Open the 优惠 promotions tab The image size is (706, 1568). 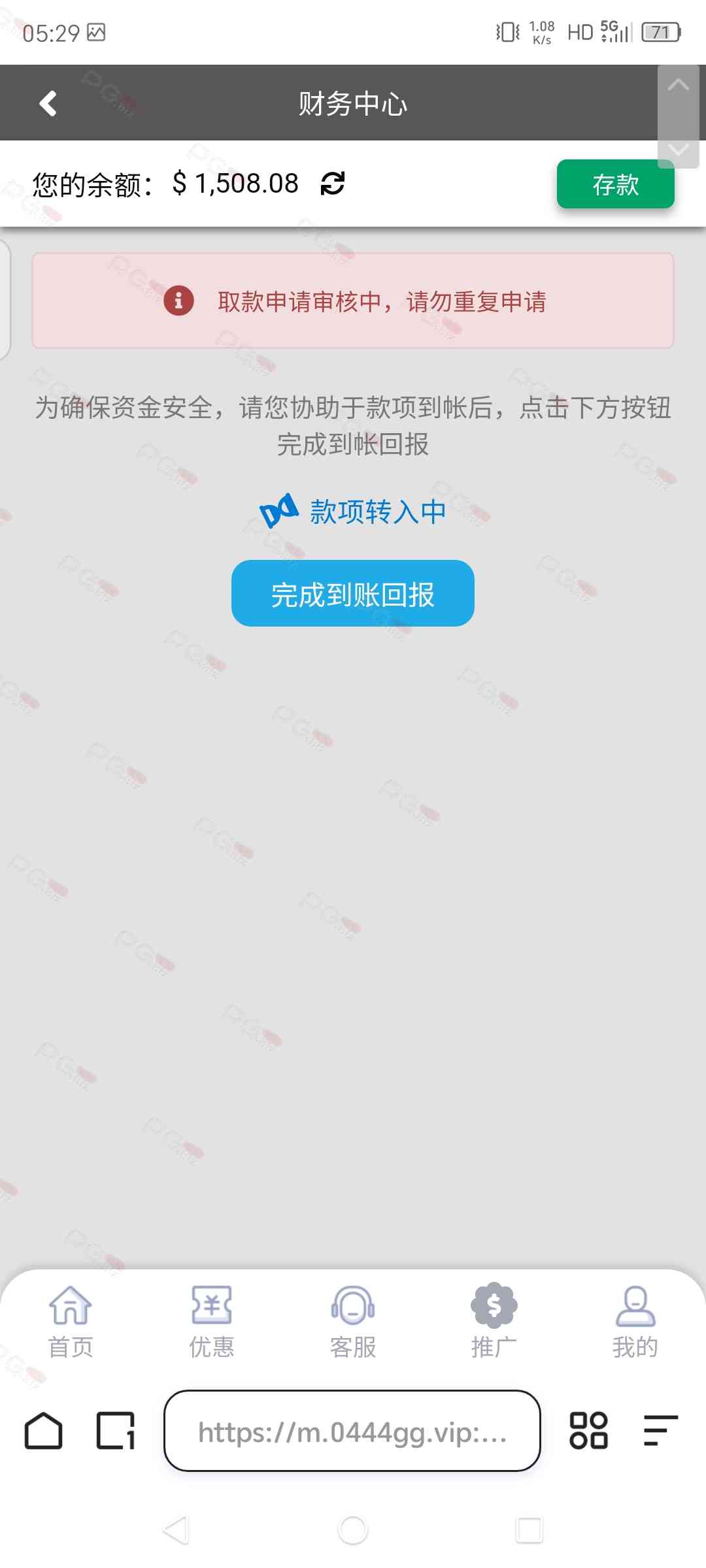[x=211, y=1321]
